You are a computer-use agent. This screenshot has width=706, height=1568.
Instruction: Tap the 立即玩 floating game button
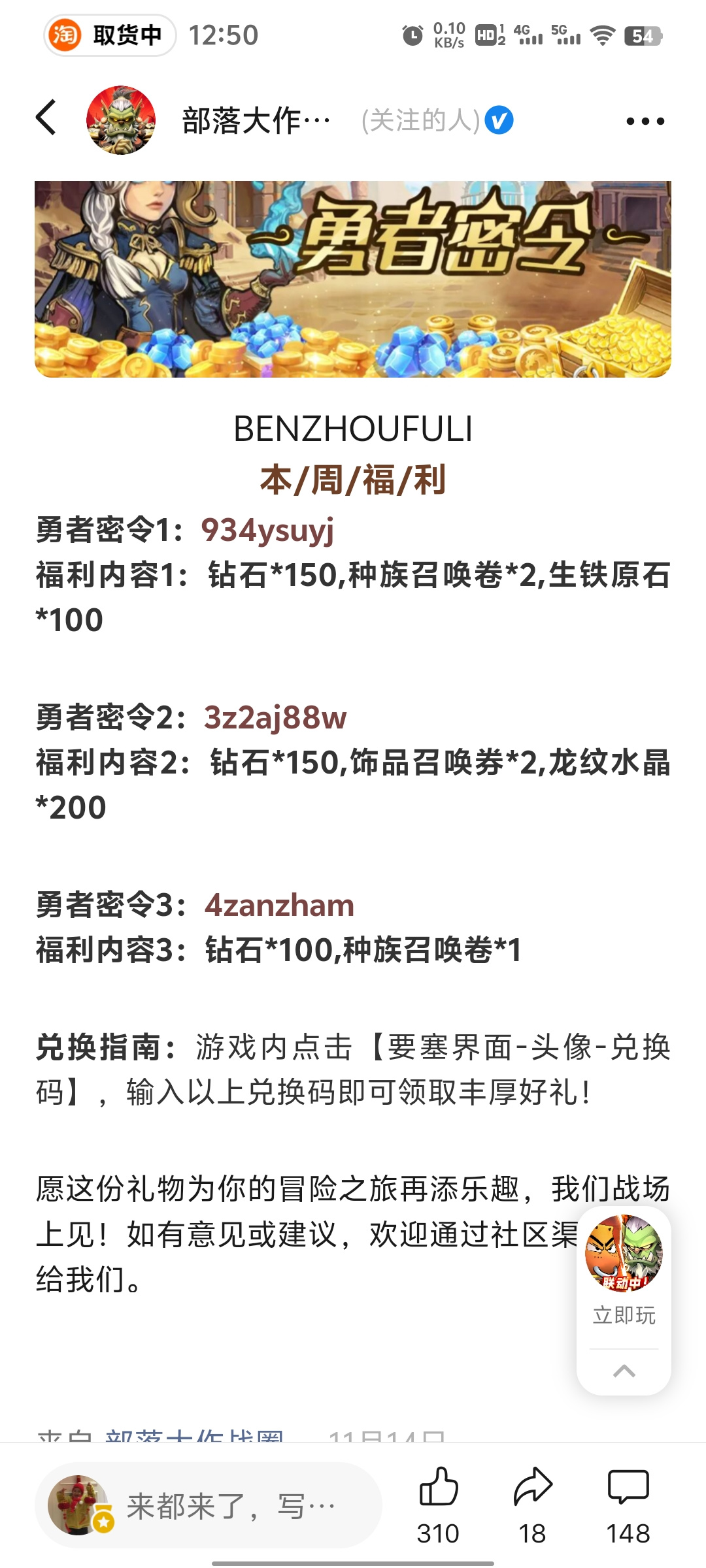(624, 1270)
